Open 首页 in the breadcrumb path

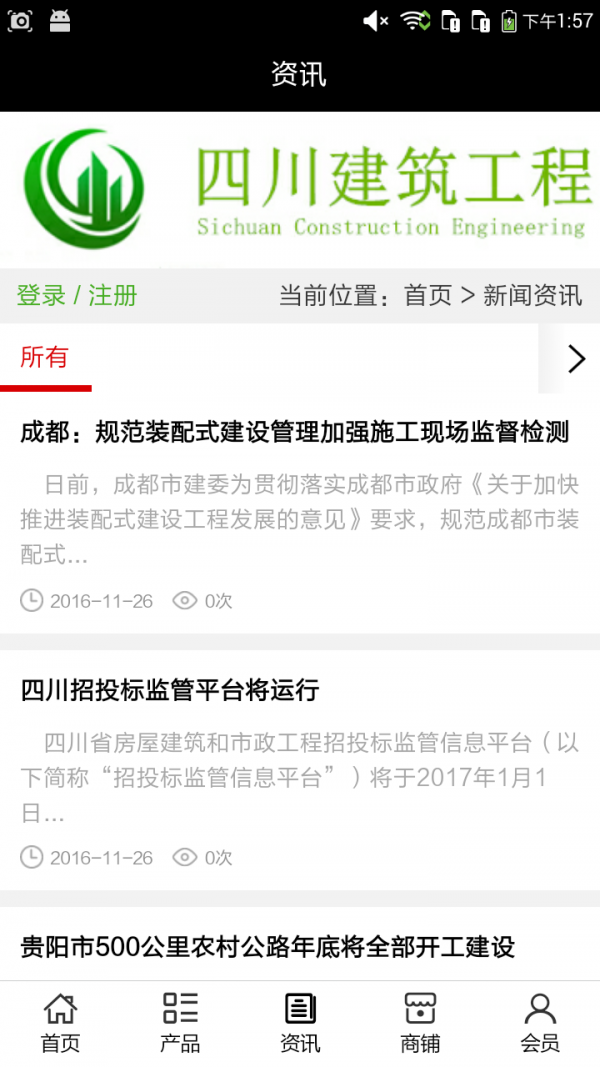click(x=428, y=295)
